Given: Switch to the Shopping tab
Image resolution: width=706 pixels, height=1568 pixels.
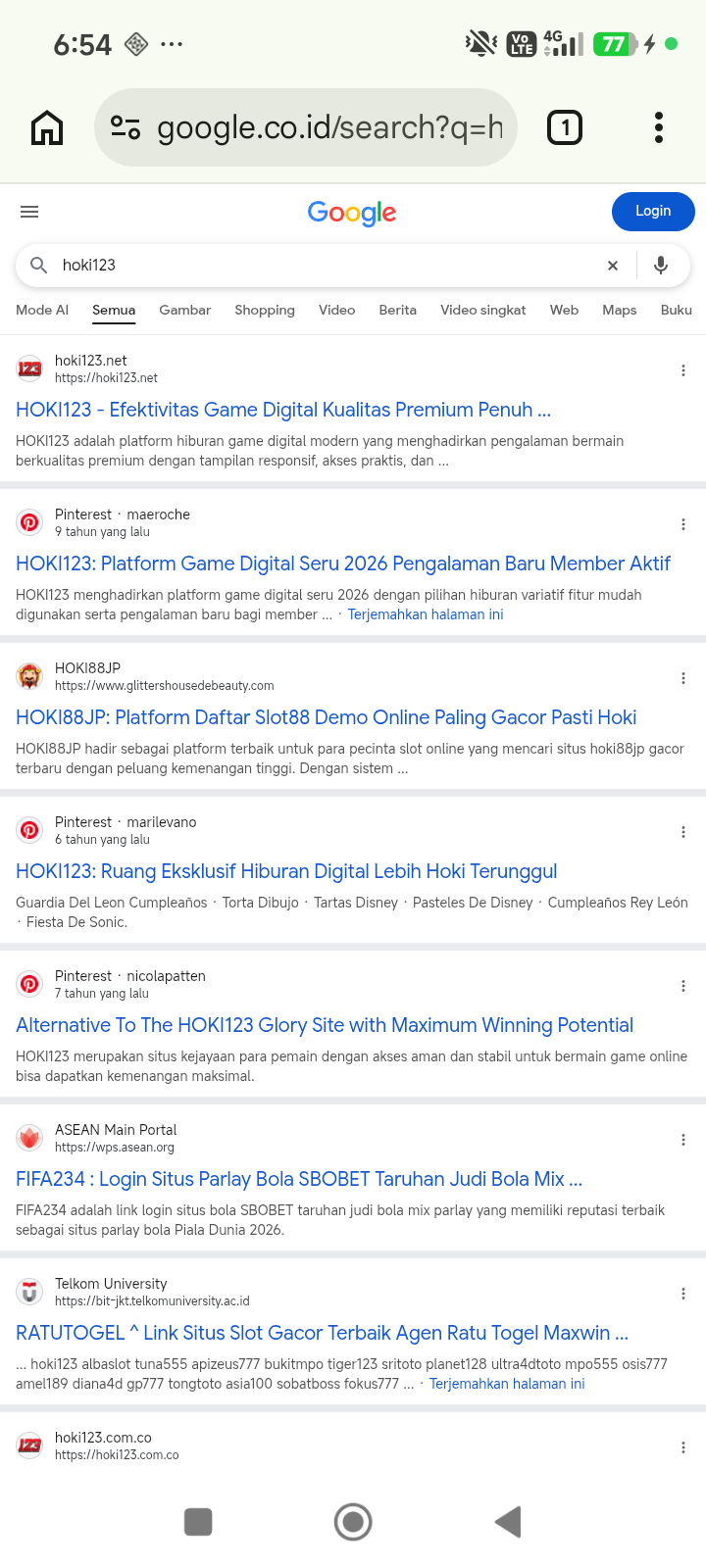Looking at the screenshot, I should tap(265, 310).
